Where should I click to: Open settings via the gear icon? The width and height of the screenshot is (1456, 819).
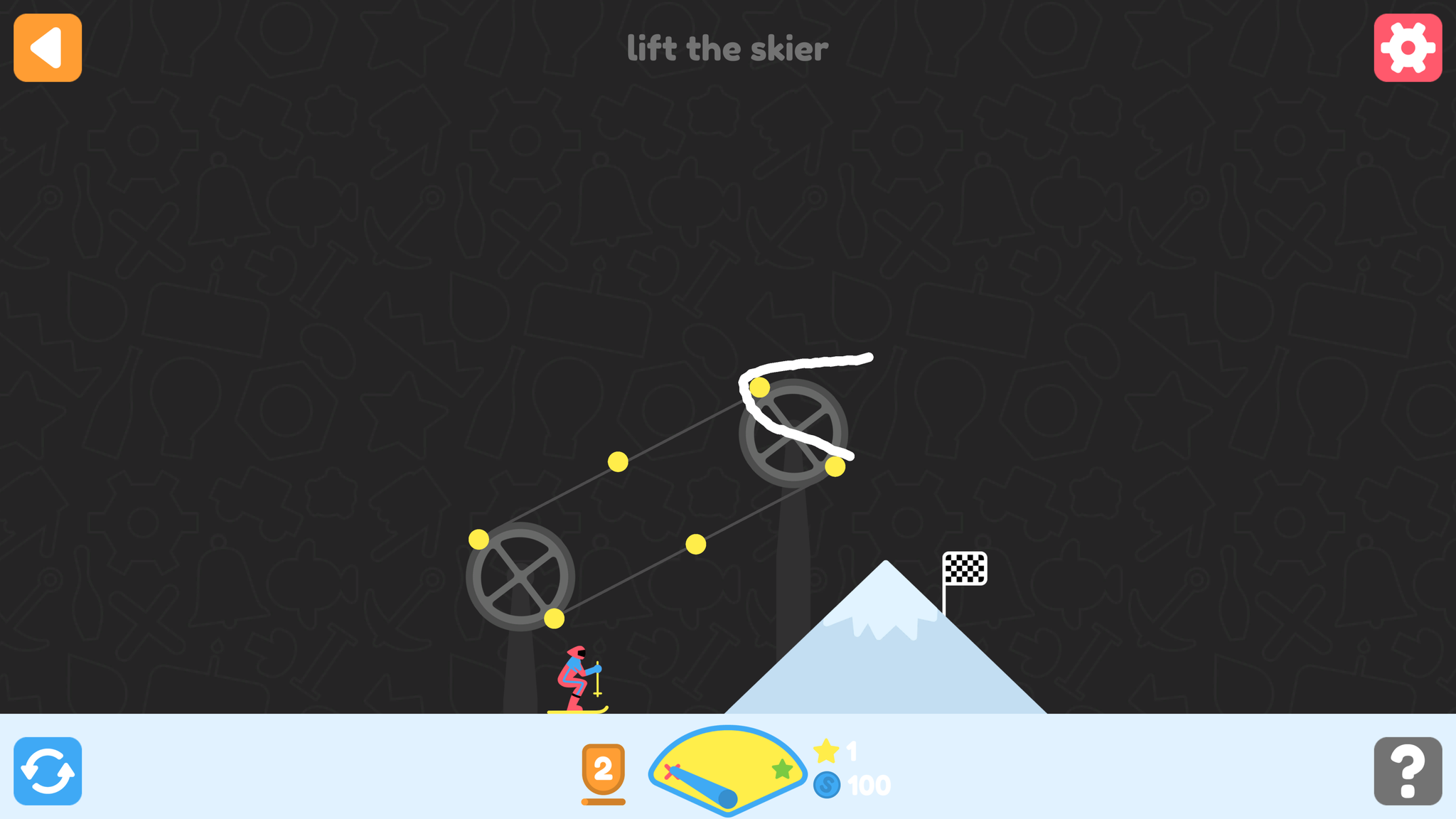tap(1408, 48)
